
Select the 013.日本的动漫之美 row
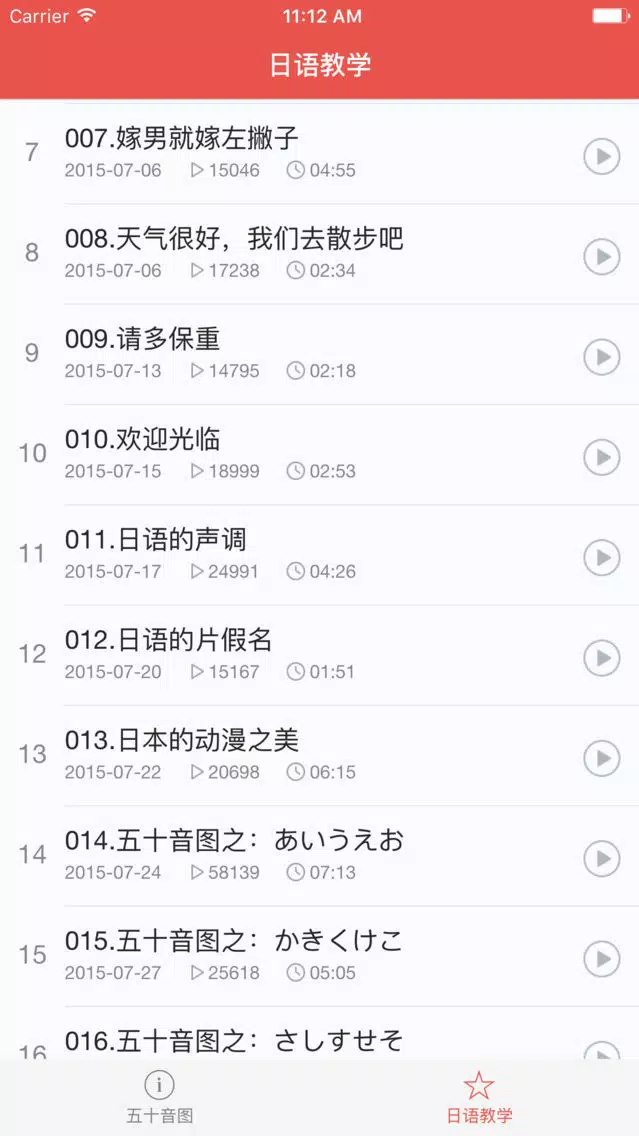[x=320, y=756]
